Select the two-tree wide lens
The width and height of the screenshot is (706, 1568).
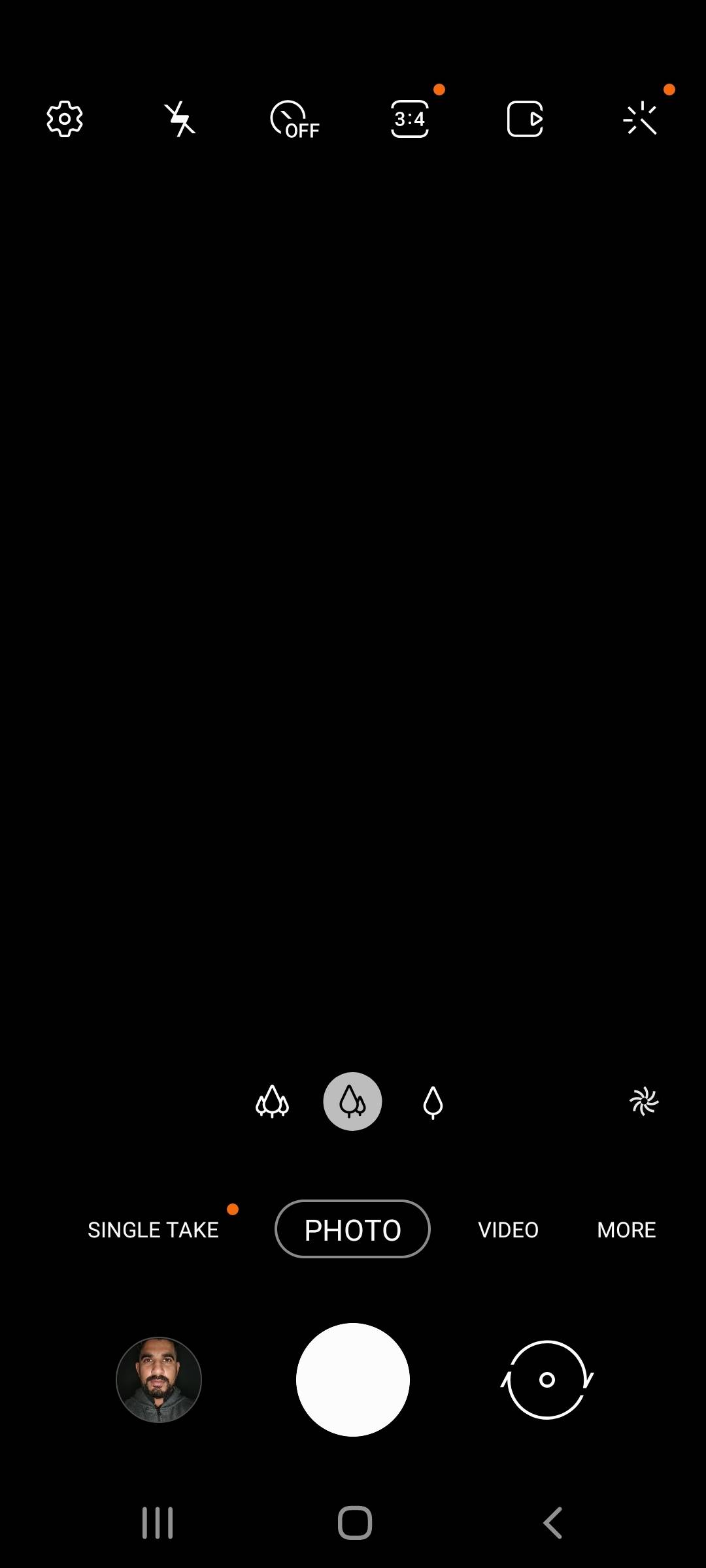click(352, 1102)
